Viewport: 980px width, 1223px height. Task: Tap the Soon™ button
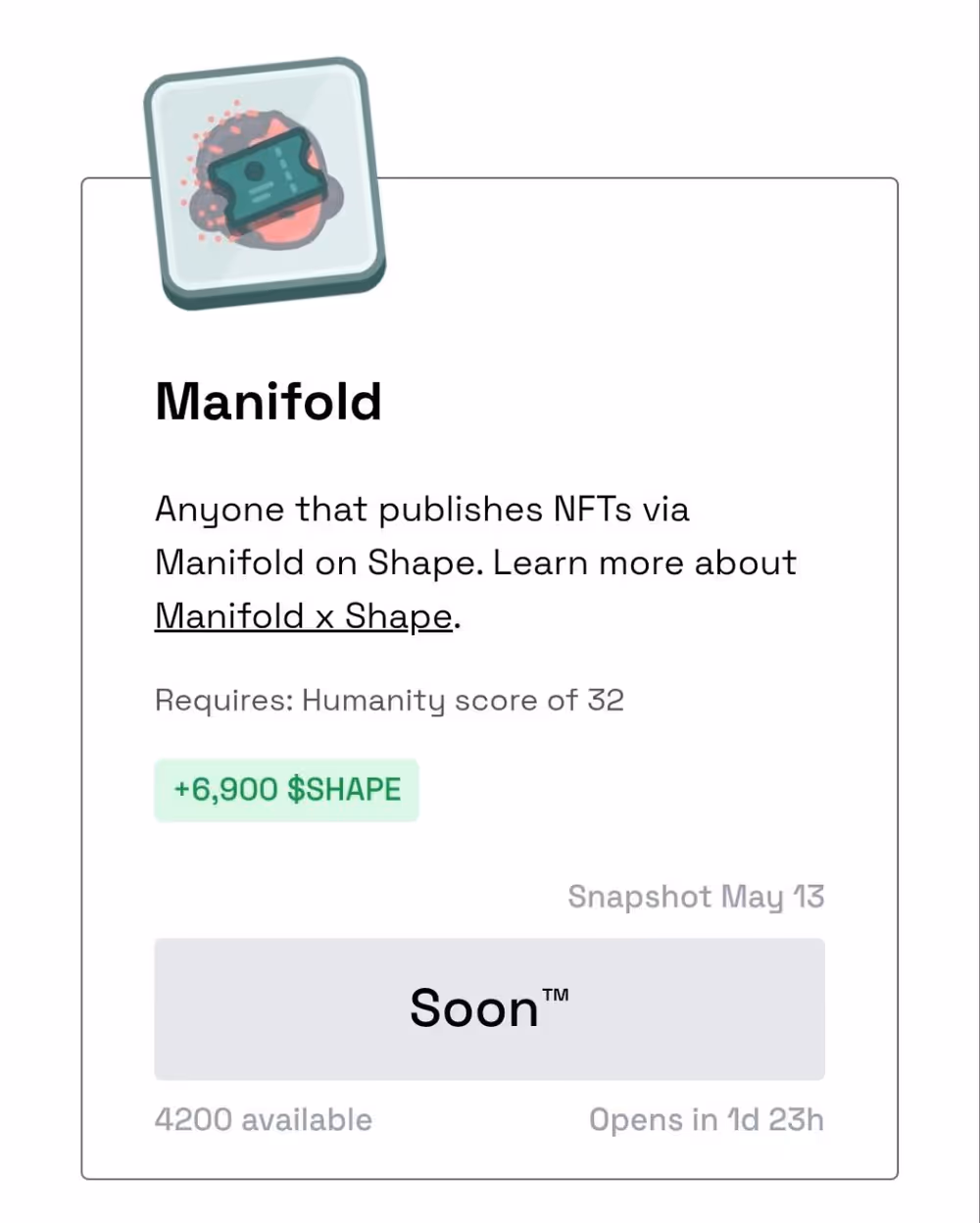point(489,1009)
